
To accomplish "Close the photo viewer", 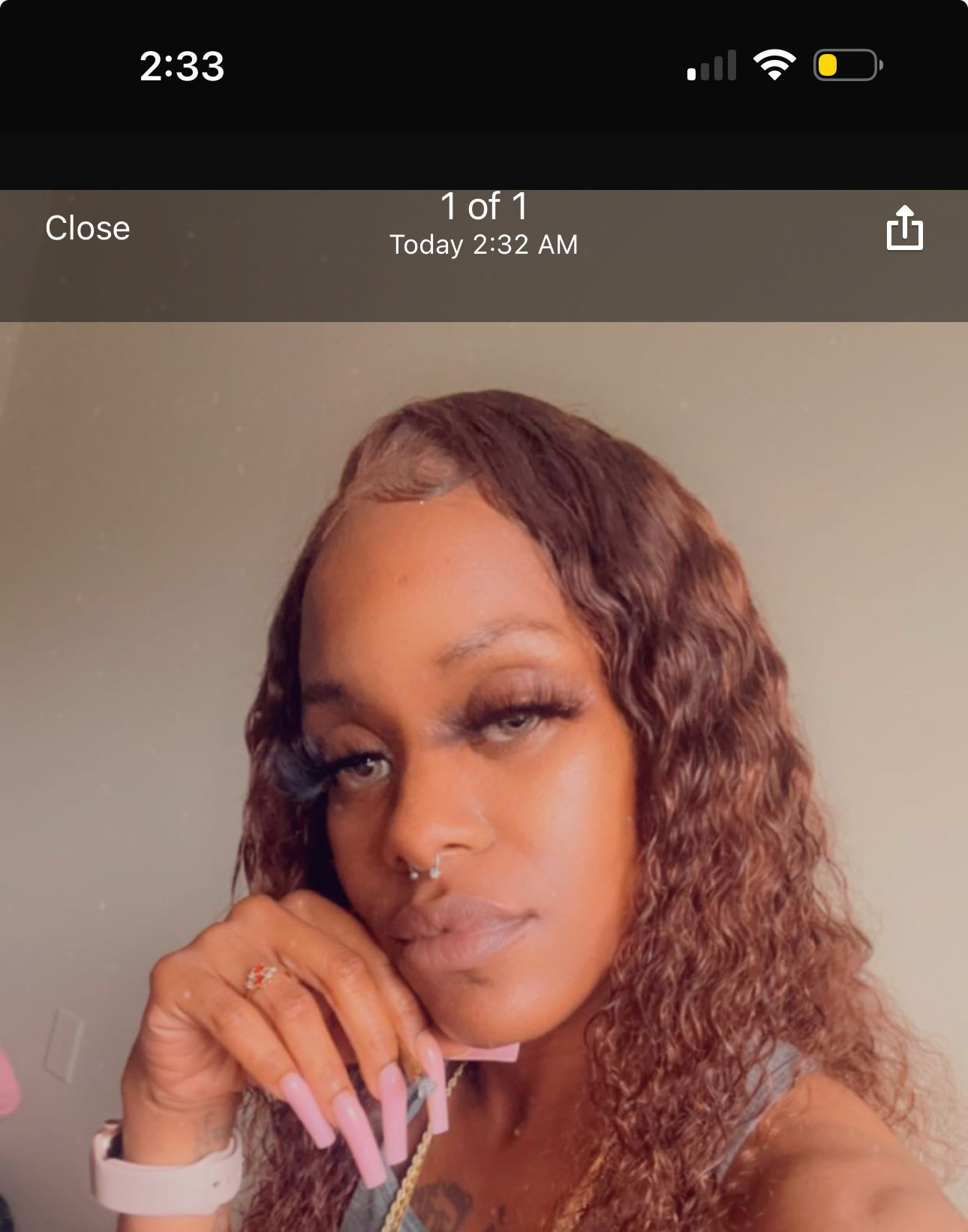I will tap(87, 228).
